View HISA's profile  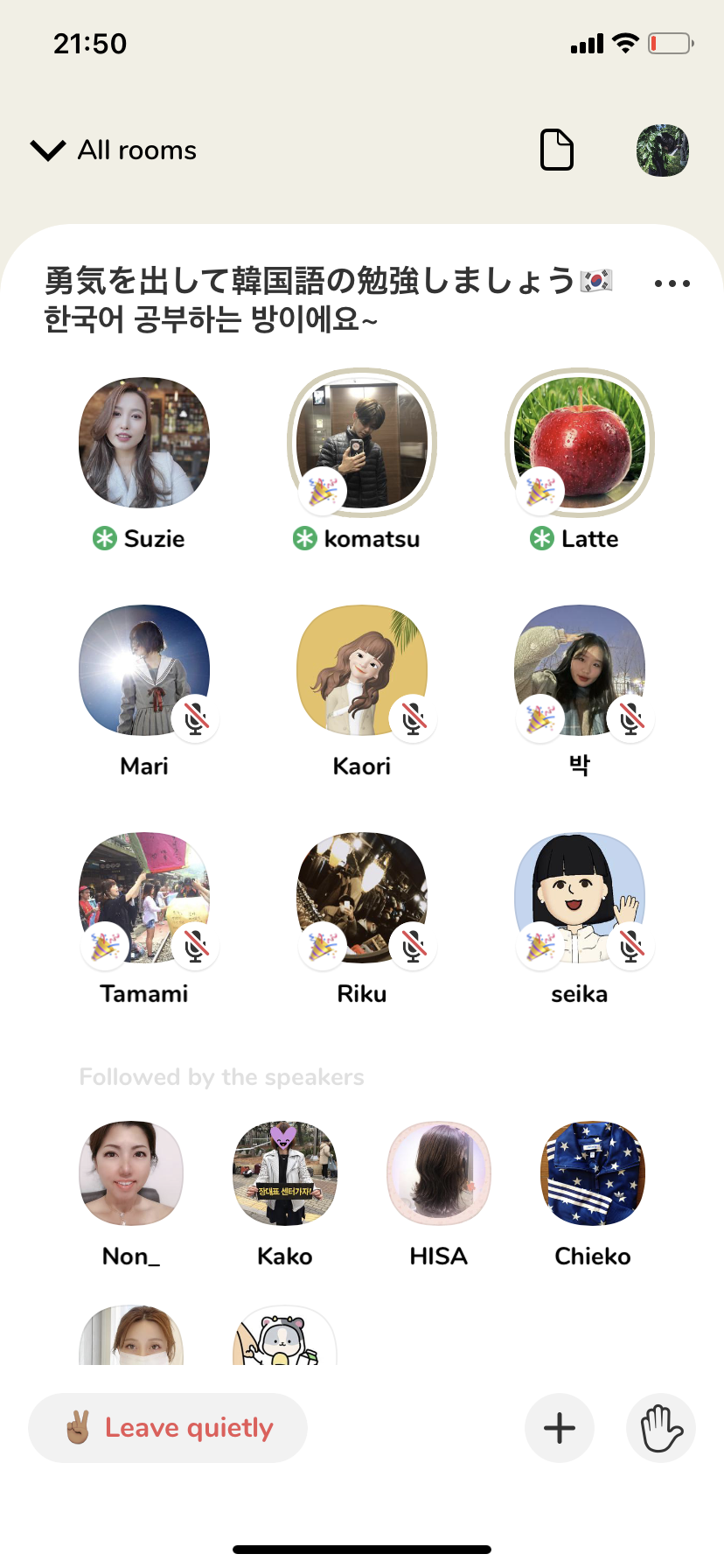tap(439, 1173)
